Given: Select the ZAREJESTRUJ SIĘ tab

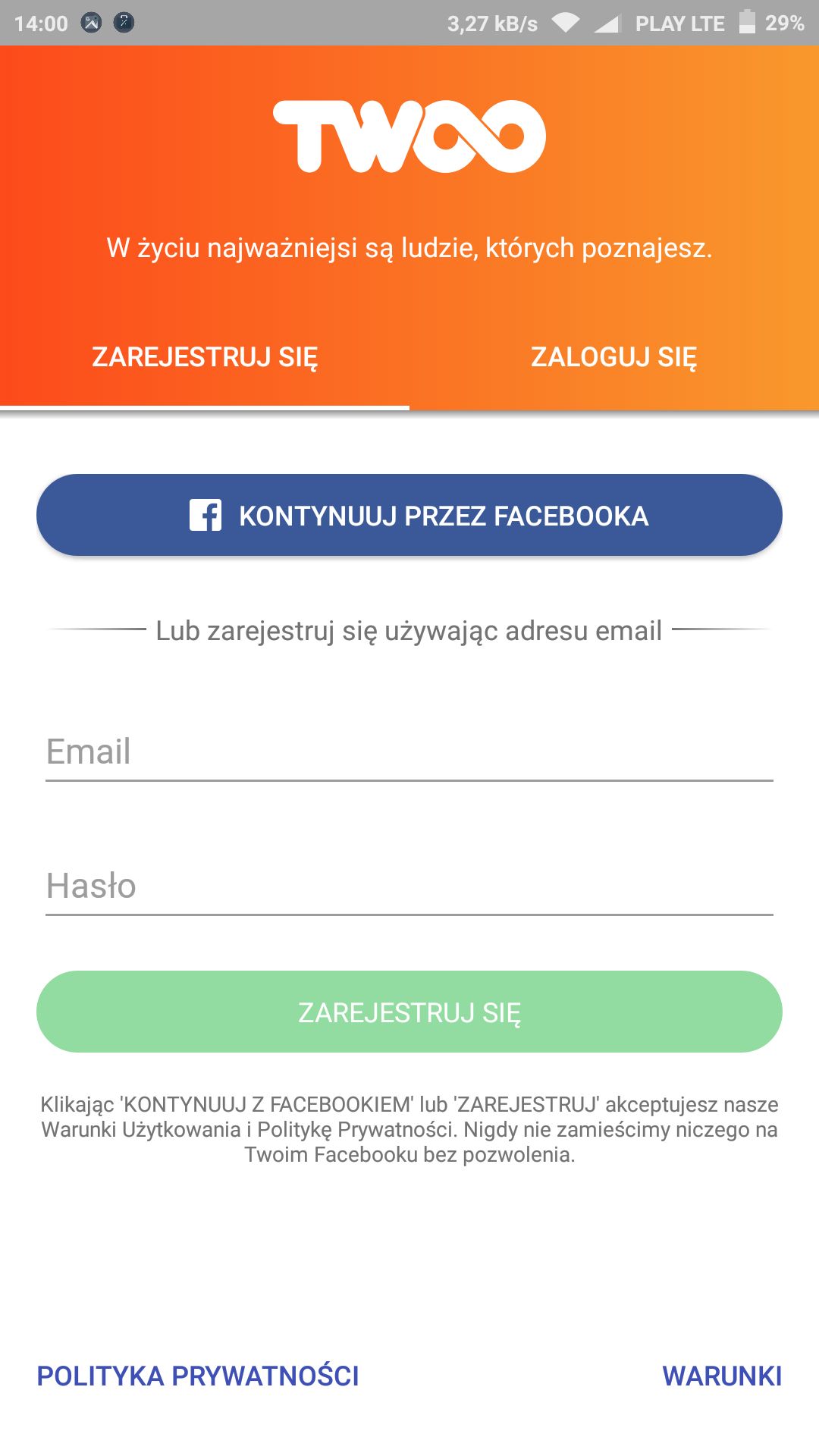Looking at the screenshot, I should click(x=205, y=356).
